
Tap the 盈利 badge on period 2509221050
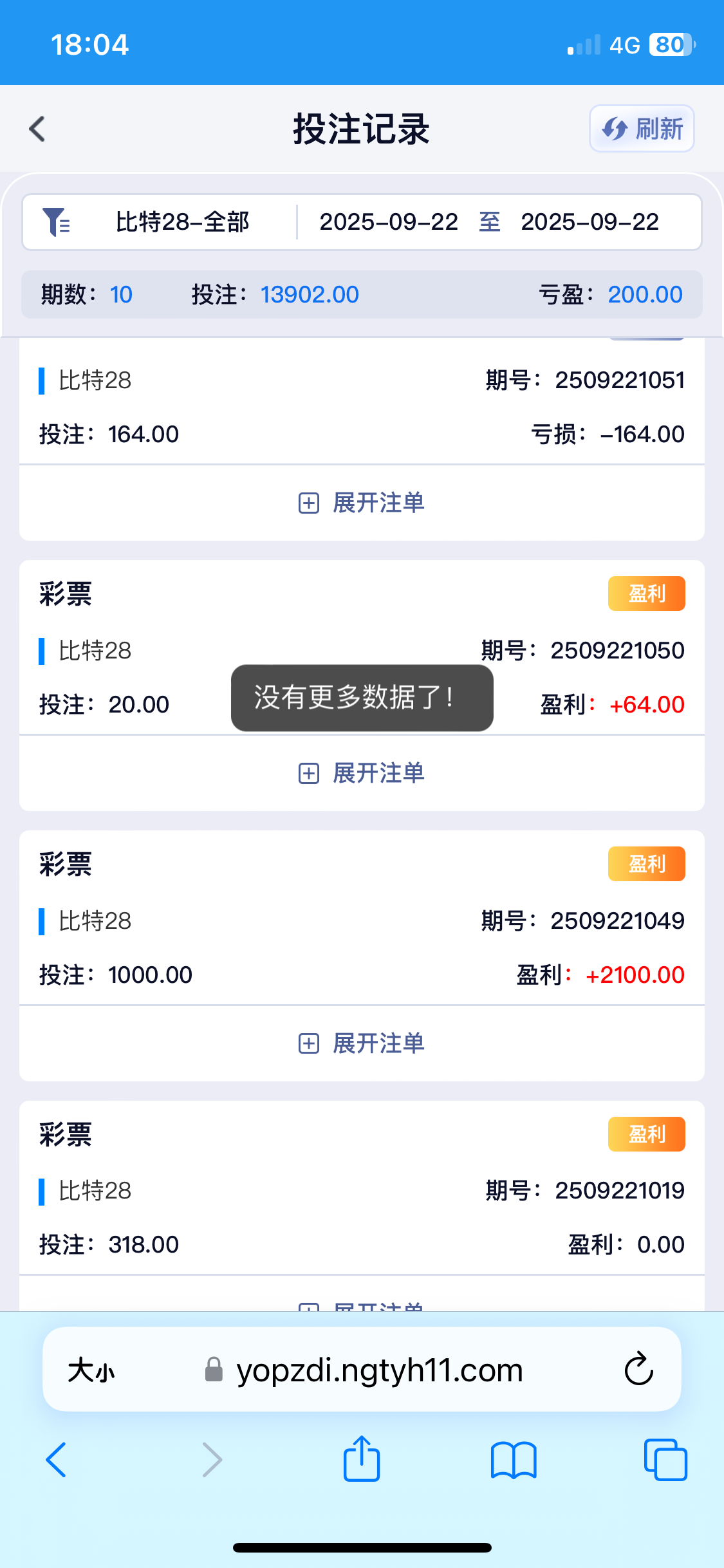pos(646,593)
